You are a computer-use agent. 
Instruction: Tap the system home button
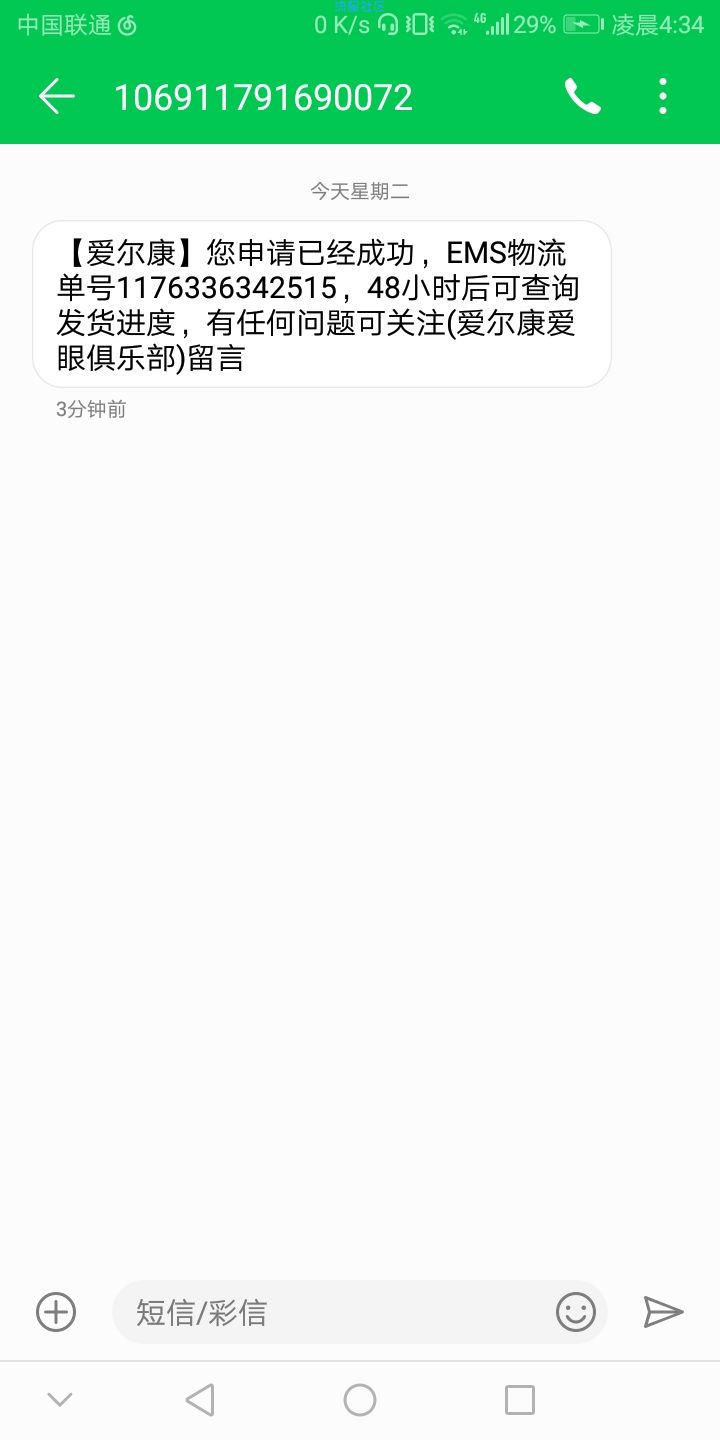coord(360,1400)
